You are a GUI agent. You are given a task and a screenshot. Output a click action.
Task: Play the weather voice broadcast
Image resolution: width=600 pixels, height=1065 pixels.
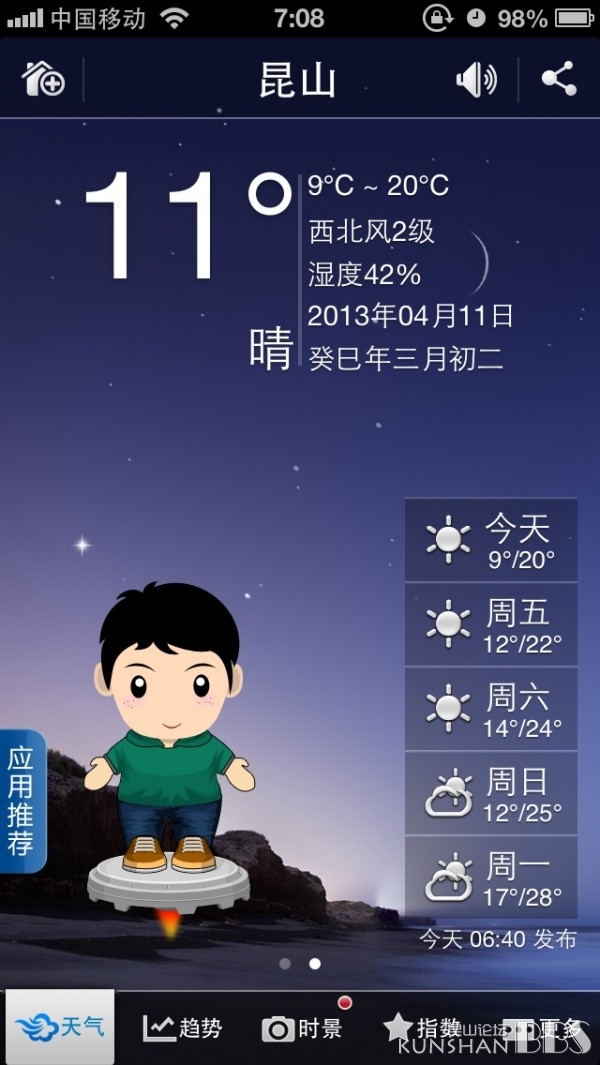[476, 79]
